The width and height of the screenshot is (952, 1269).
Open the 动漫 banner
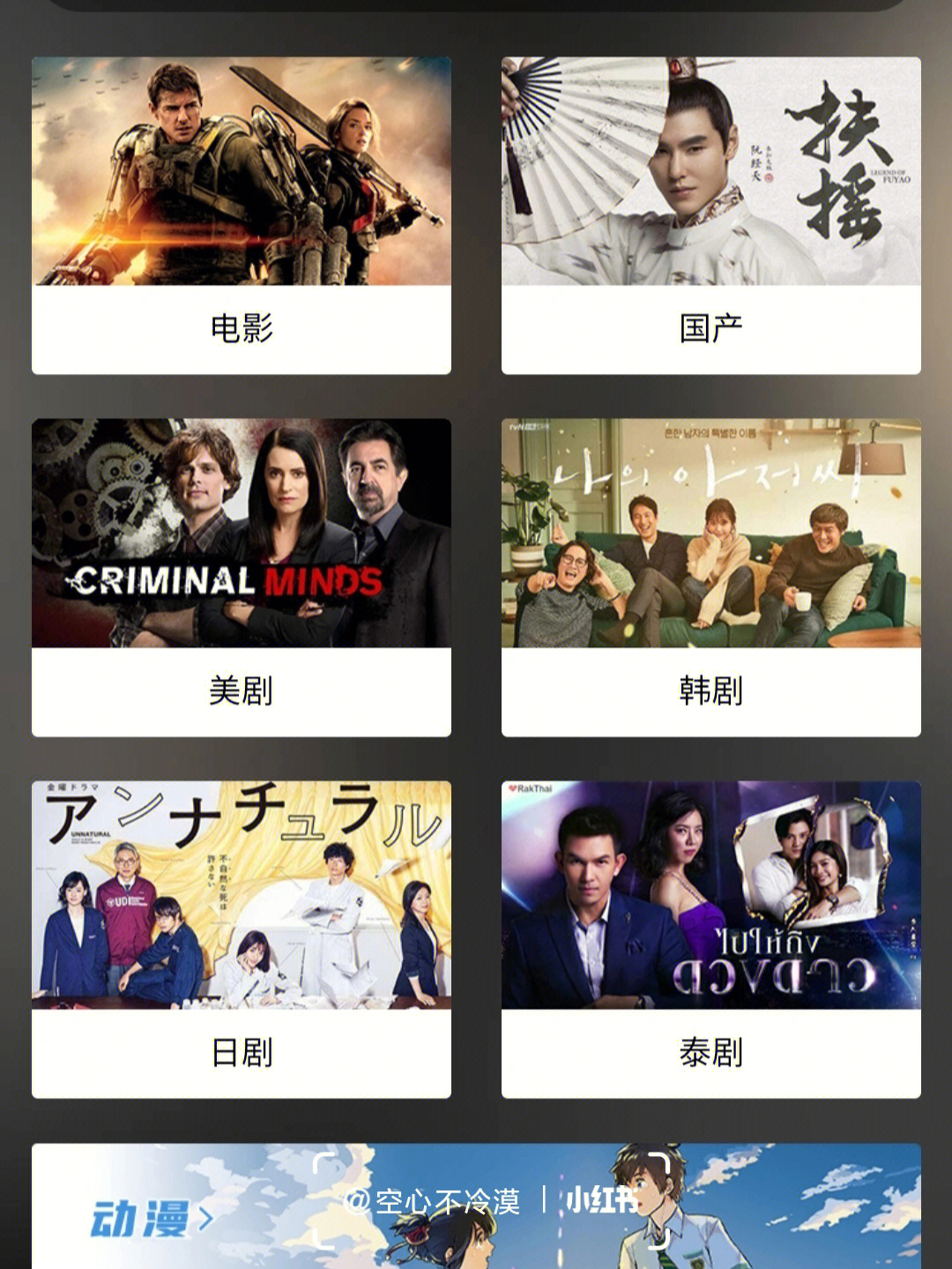pyautogui.click(x=152, y=1219)
